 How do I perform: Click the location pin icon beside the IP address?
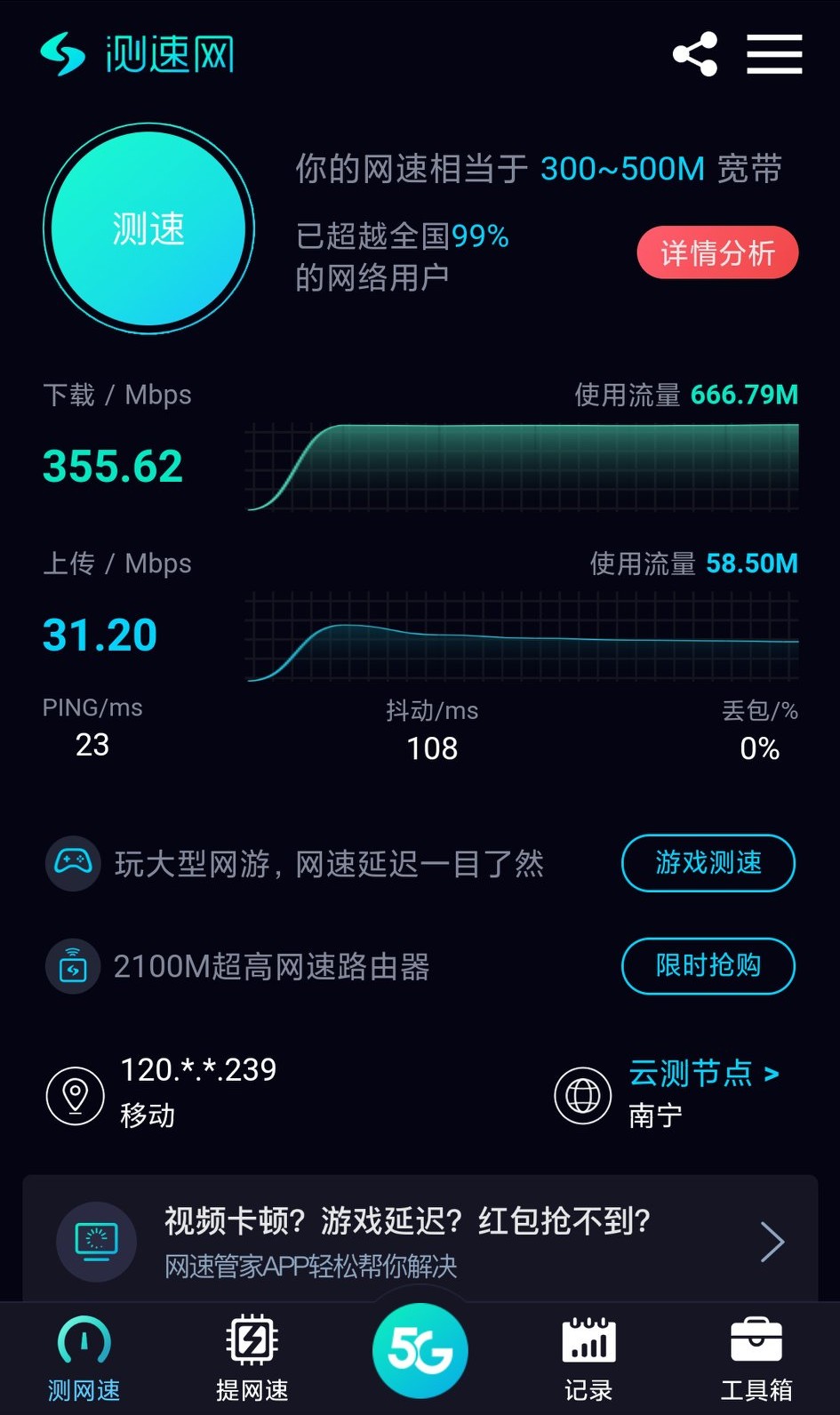[75, 1095]
